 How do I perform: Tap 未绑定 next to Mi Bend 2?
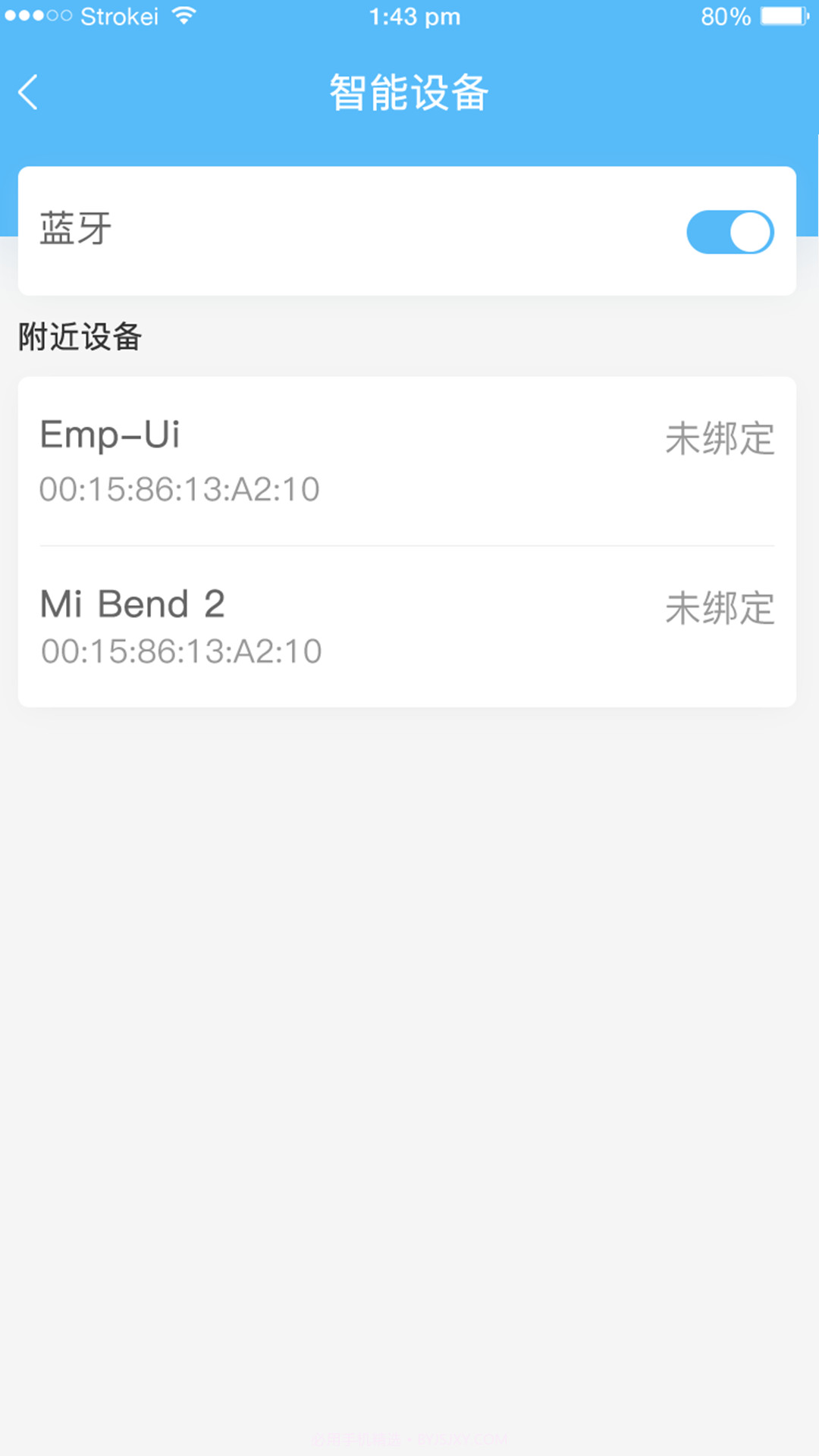point(719,606)
